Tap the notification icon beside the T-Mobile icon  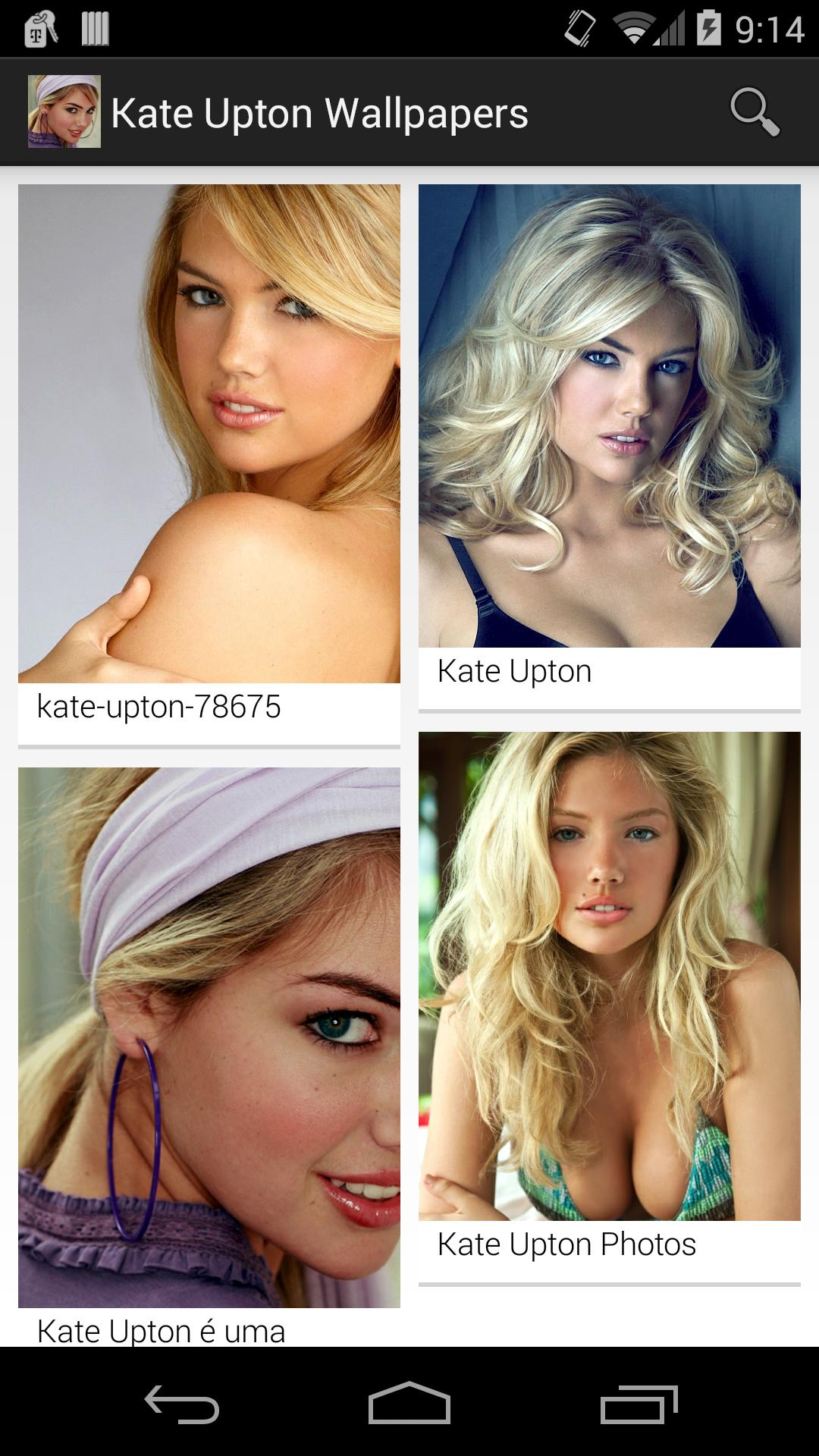(95, 27)
